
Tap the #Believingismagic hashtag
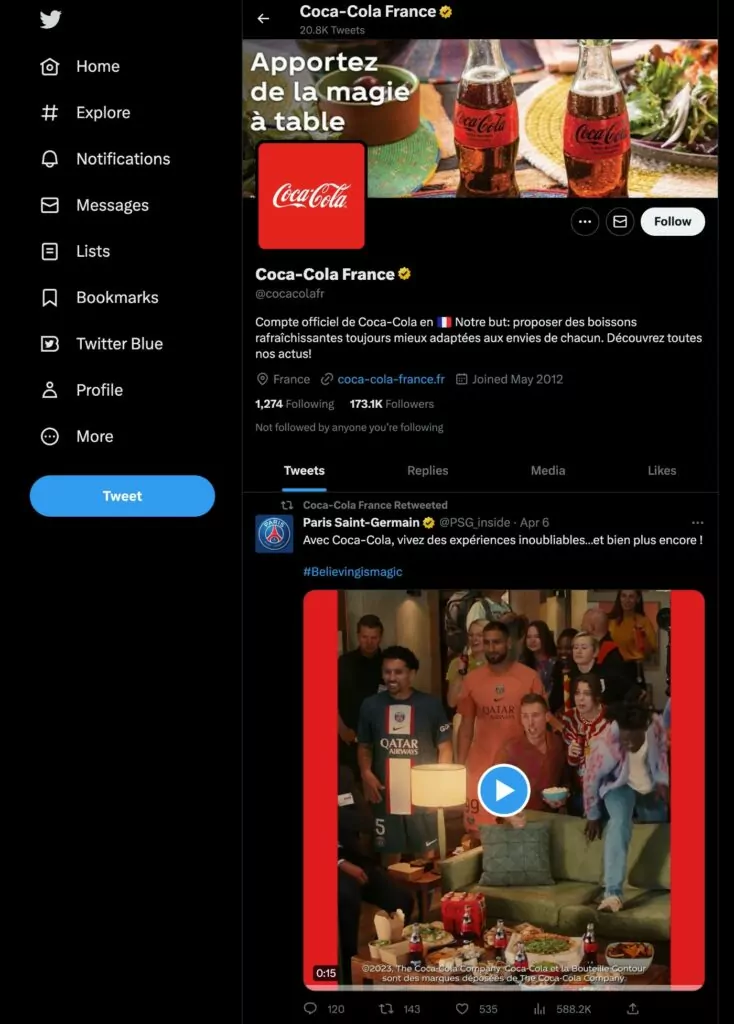coord(352,572)
